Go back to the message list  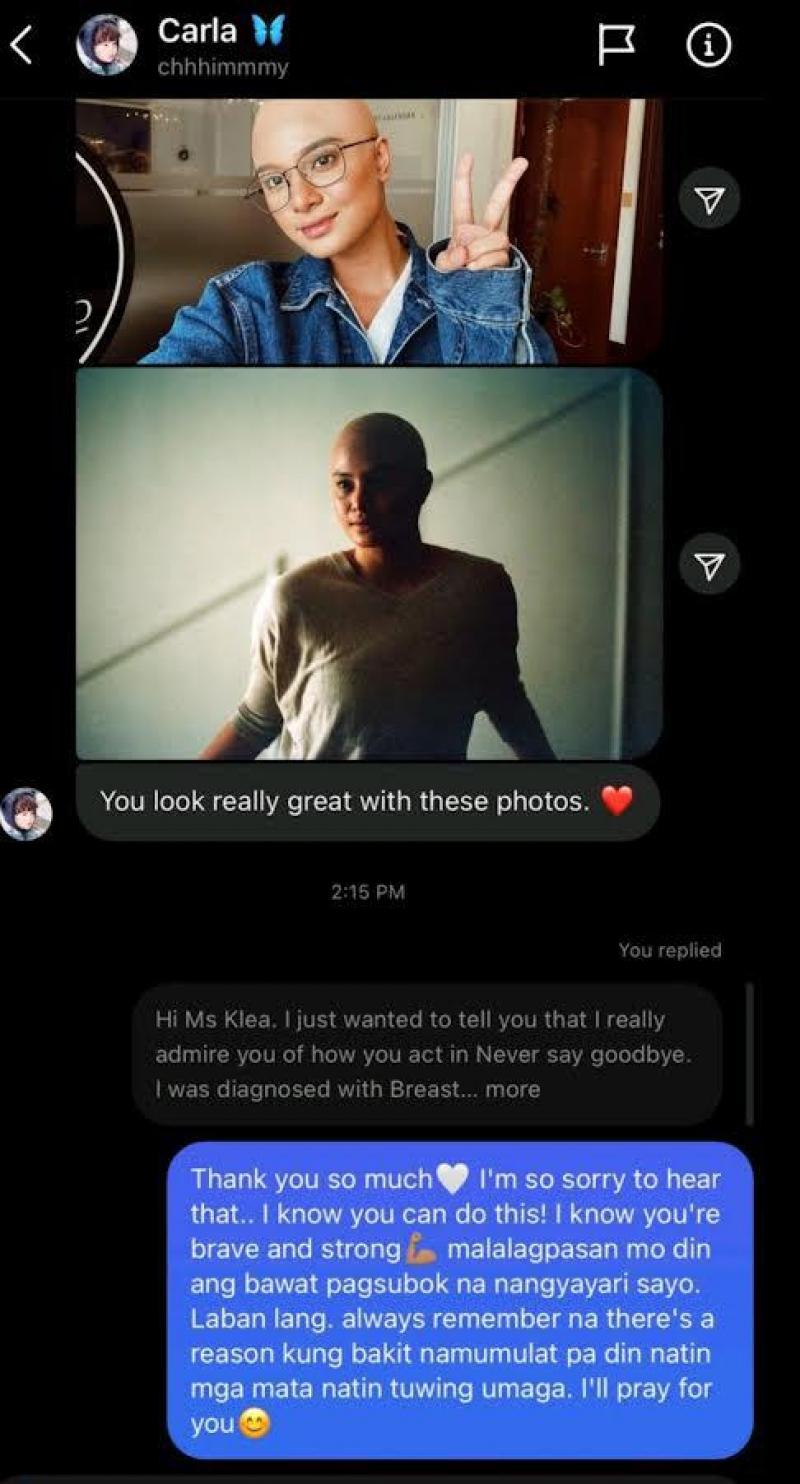22,46
